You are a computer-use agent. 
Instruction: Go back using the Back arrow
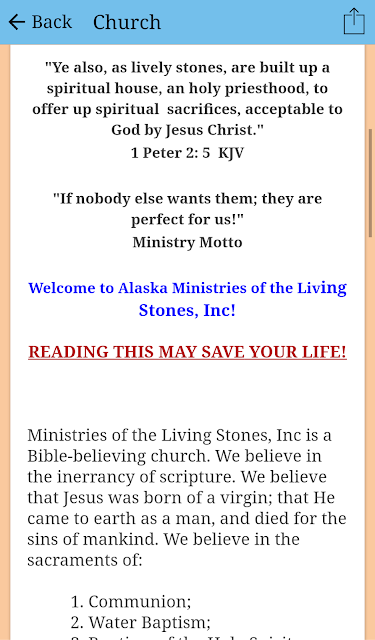coord(40,22)
